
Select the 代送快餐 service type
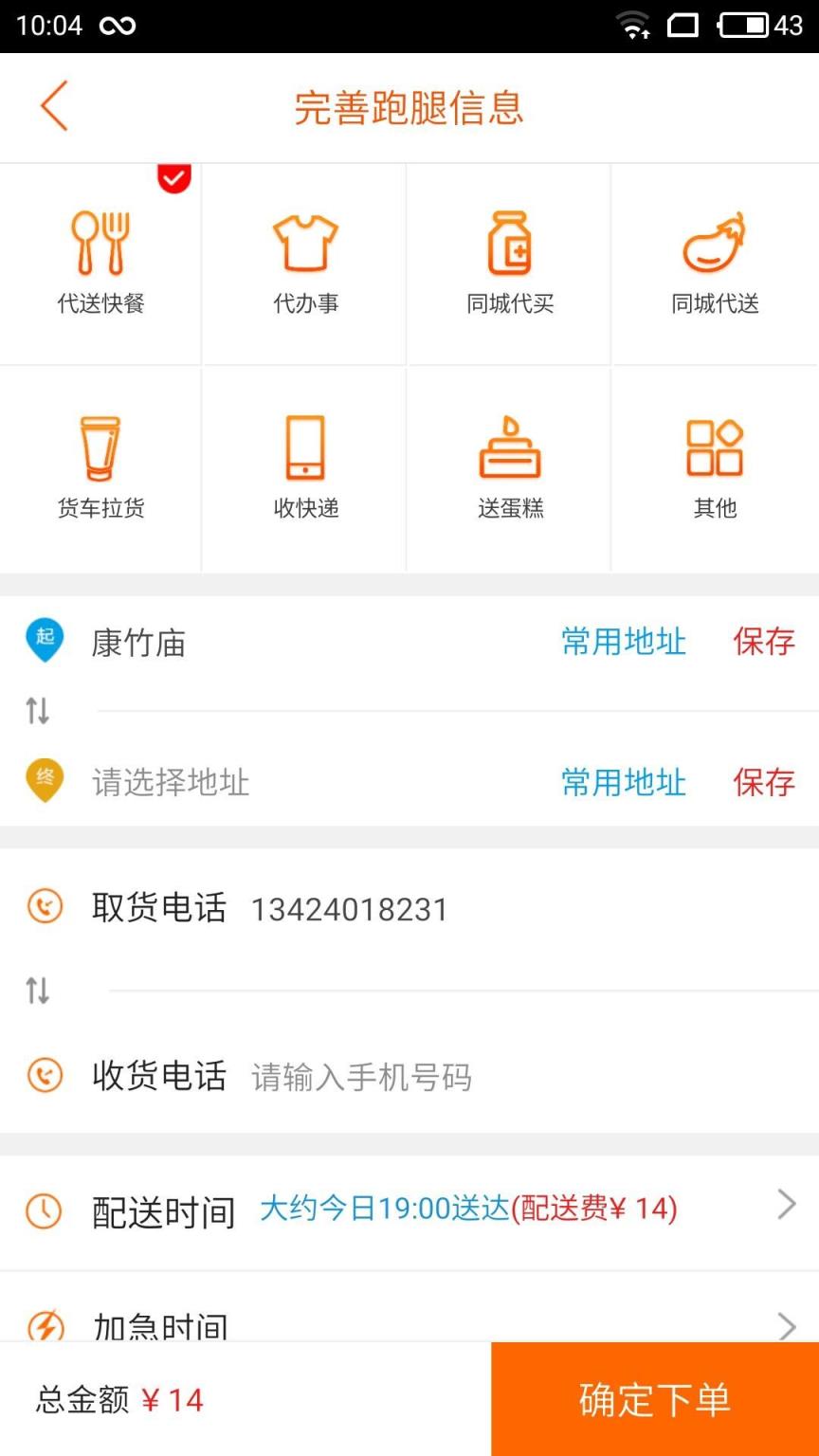[100, 264]
